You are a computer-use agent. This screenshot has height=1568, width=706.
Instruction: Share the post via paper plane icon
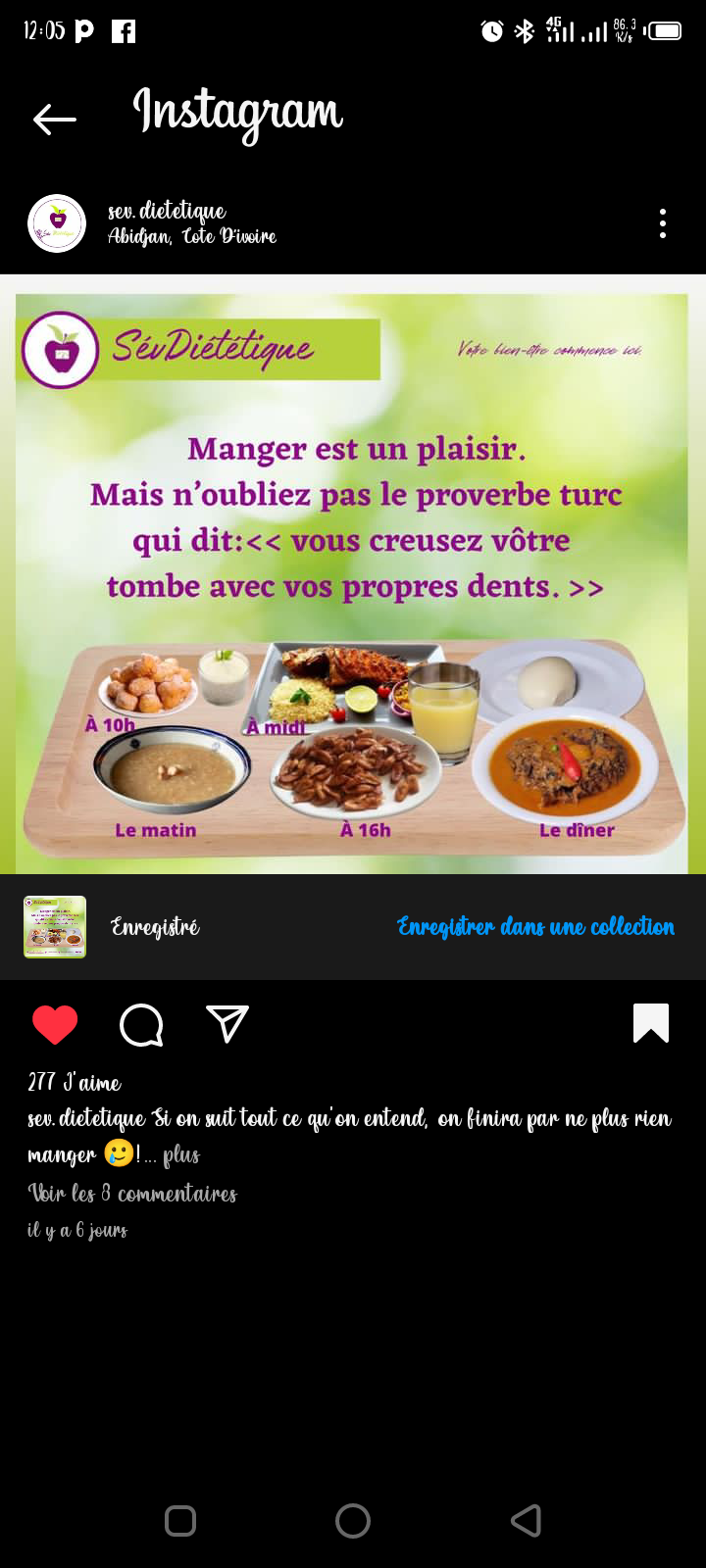227,1024
